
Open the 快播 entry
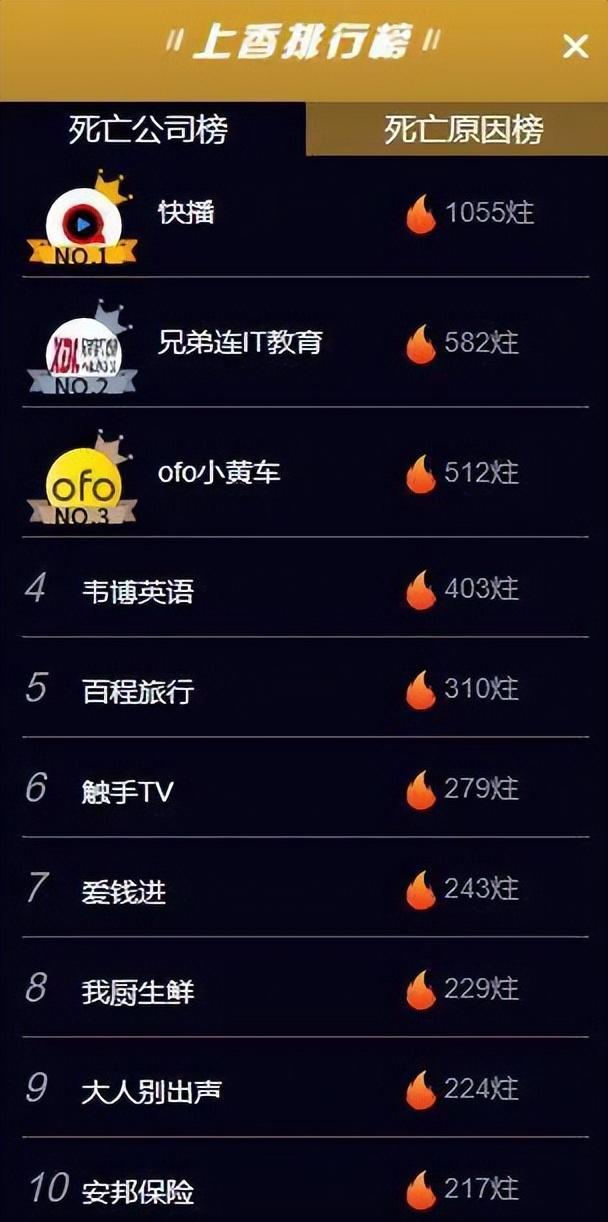click(186, 213)
